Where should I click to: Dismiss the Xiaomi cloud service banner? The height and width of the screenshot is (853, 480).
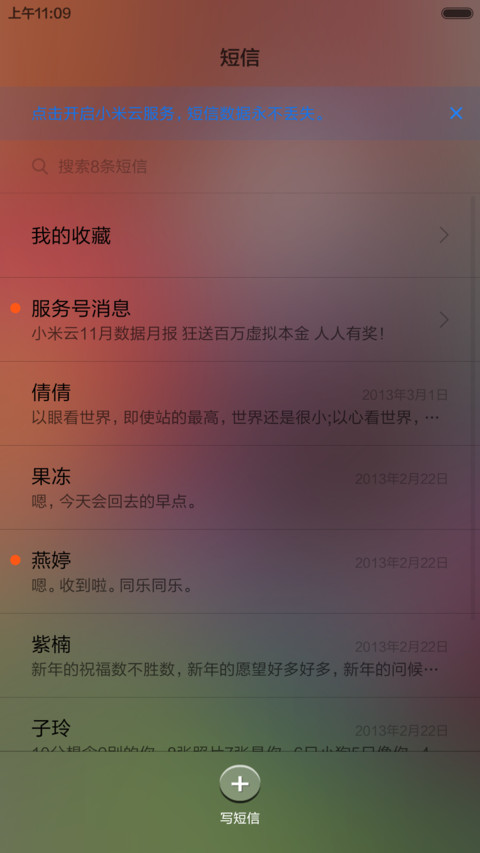coord(456,113)
